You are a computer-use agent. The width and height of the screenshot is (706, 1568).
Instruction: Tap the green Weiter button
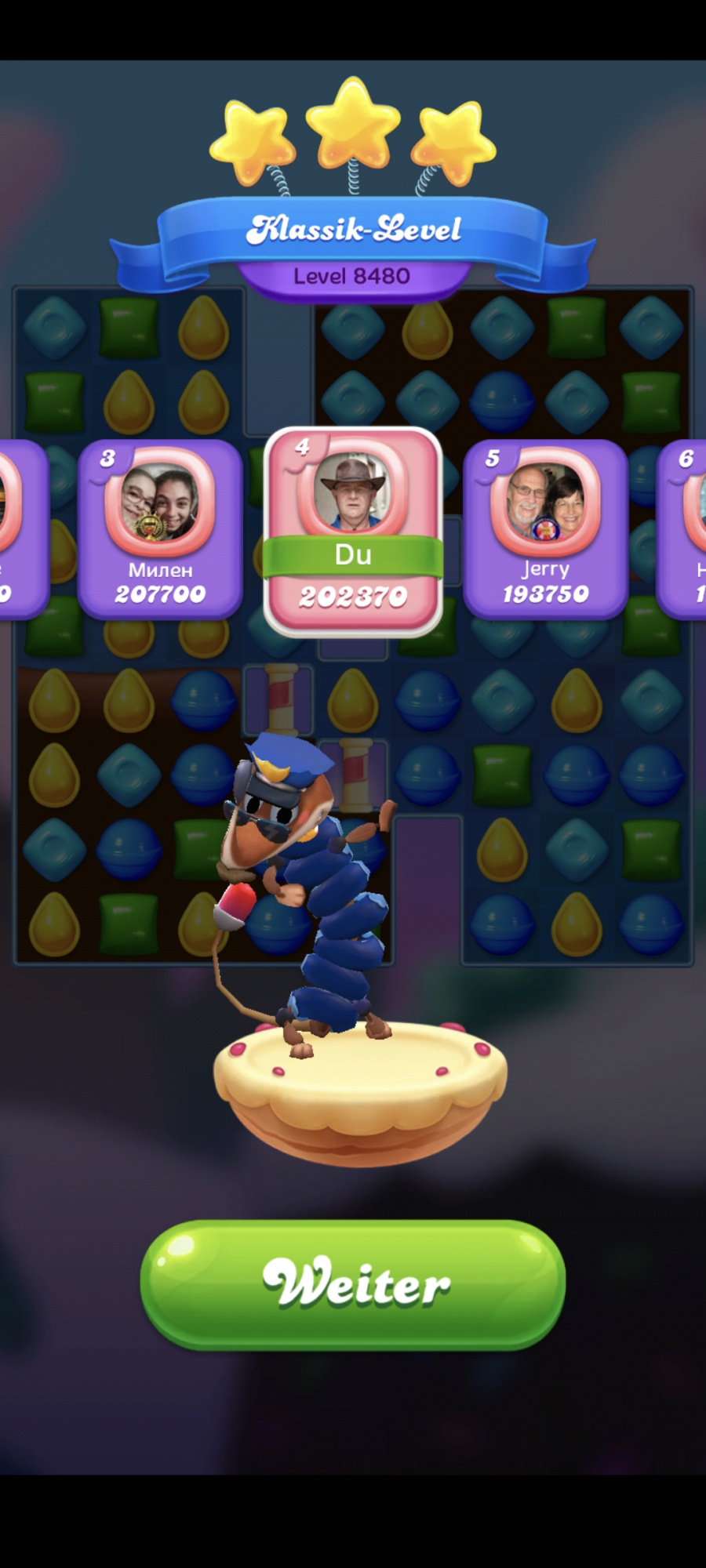coord(353,1284)
